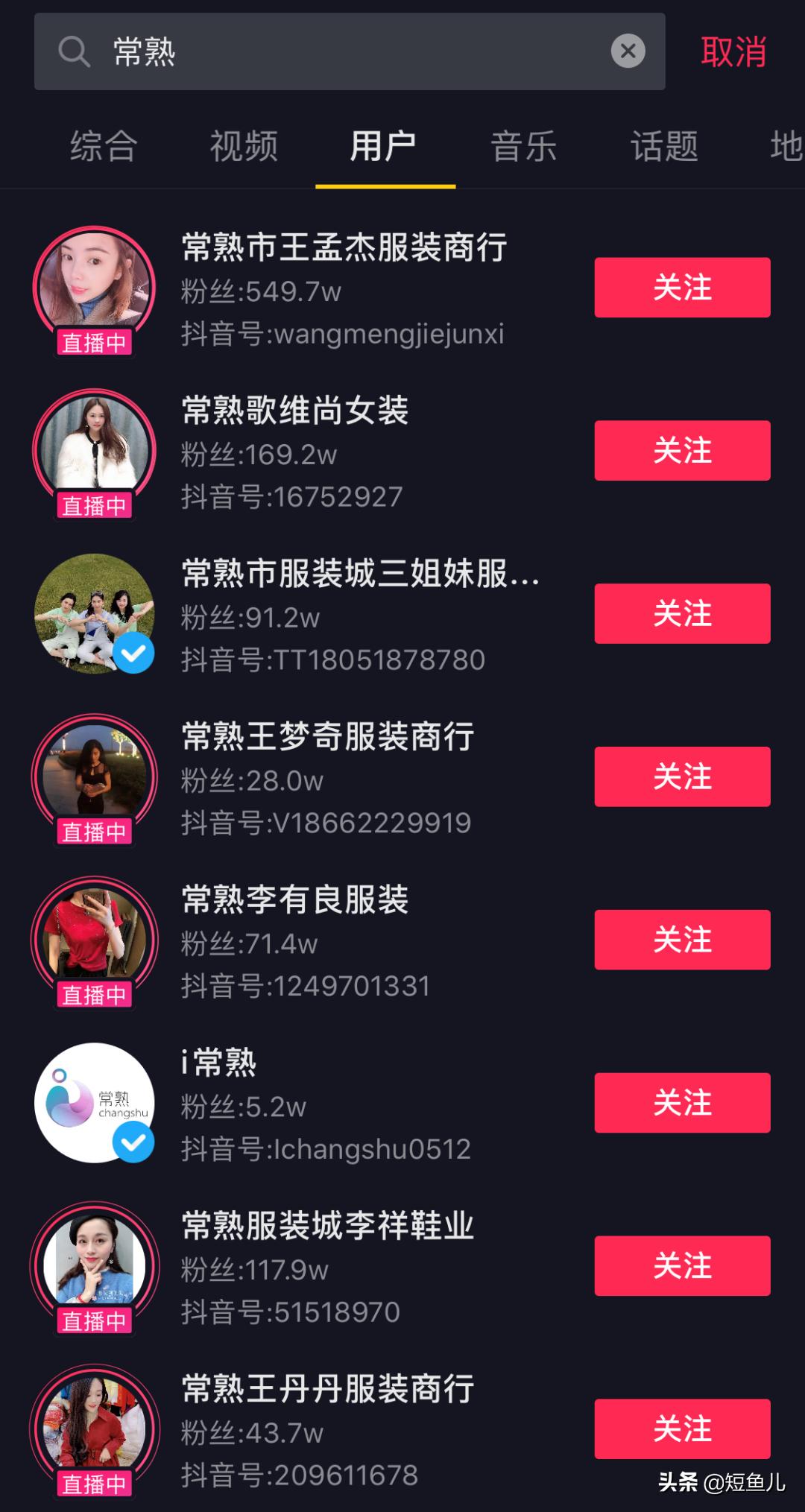Viewport: 805px width, 1512px height.
Task: Follow 常熟市王孟杰服装商行 with its 关注 button
Action: (x=681, y=288)
